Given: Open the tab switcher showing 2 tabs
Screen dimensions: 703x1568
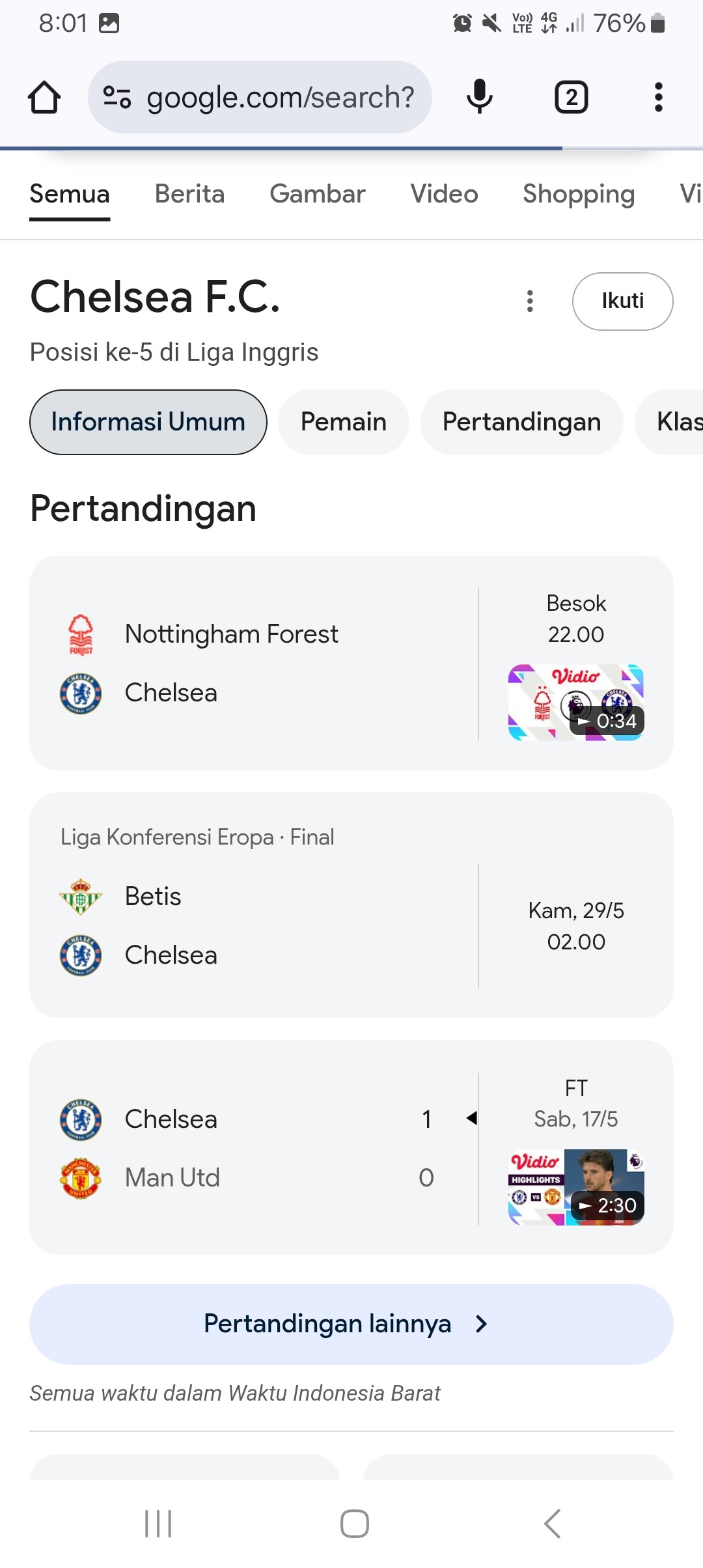Looking at the screenshot, I should pyautogui.click(x=572, y=98).
